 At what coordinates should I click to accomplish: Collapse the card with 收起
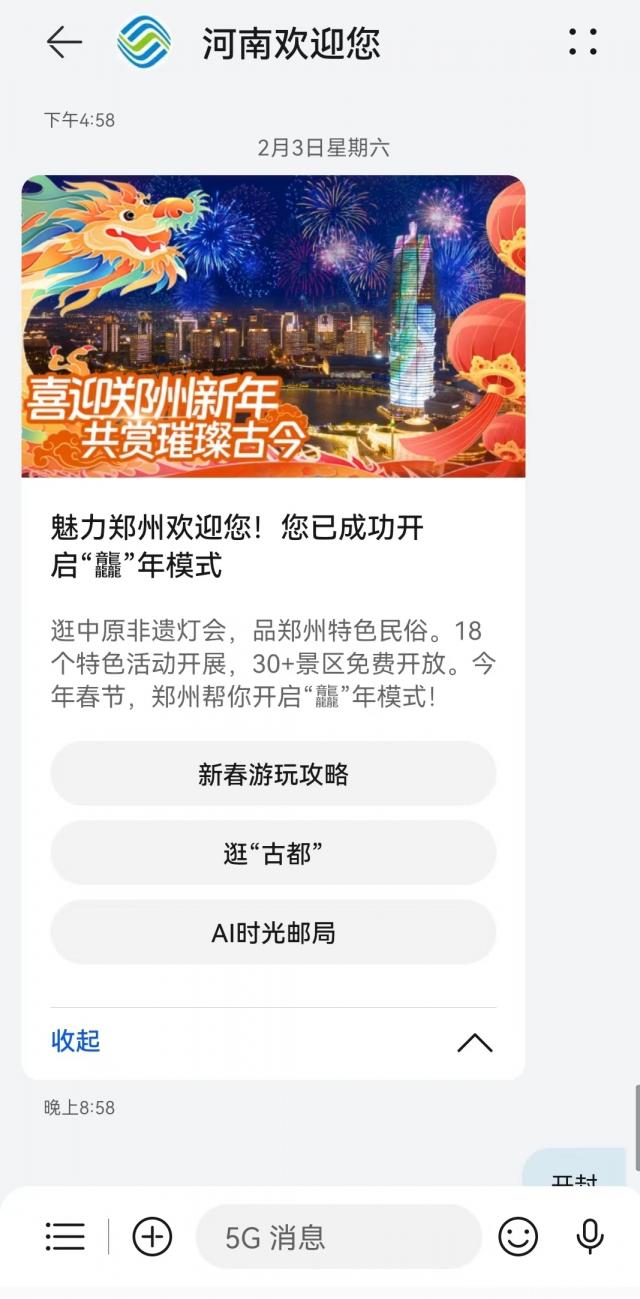coord(76,1041)
